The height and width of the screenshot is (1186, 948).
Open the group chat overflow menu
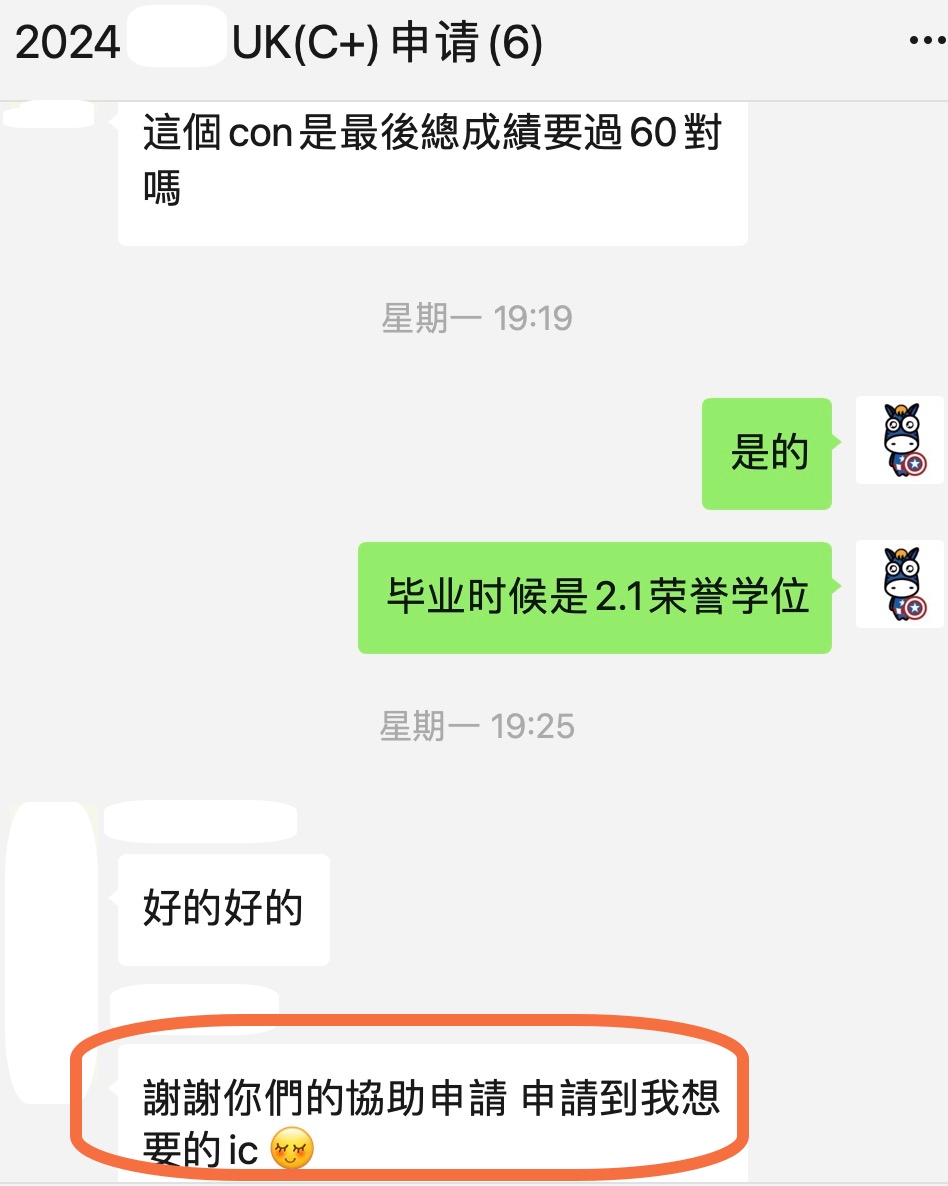[x=926, y=41]
